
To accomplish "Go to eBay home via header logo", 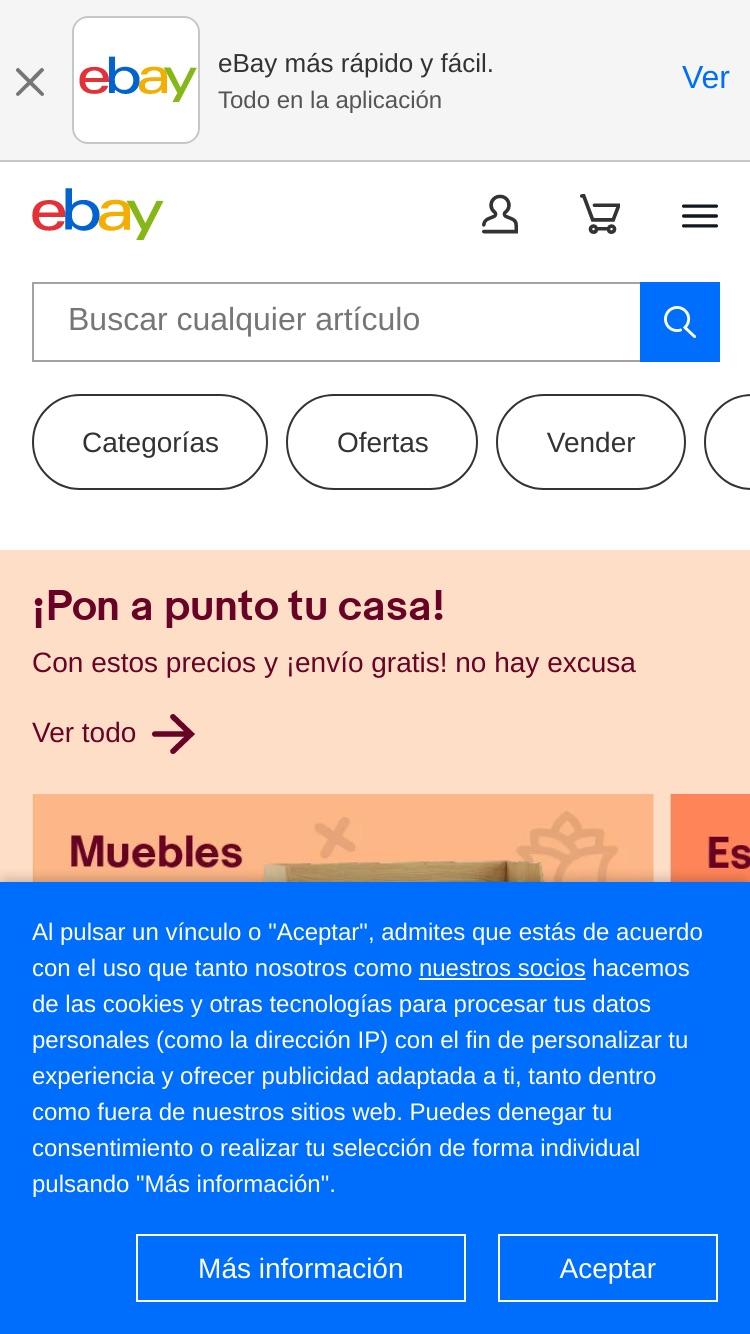I will 97,214.
